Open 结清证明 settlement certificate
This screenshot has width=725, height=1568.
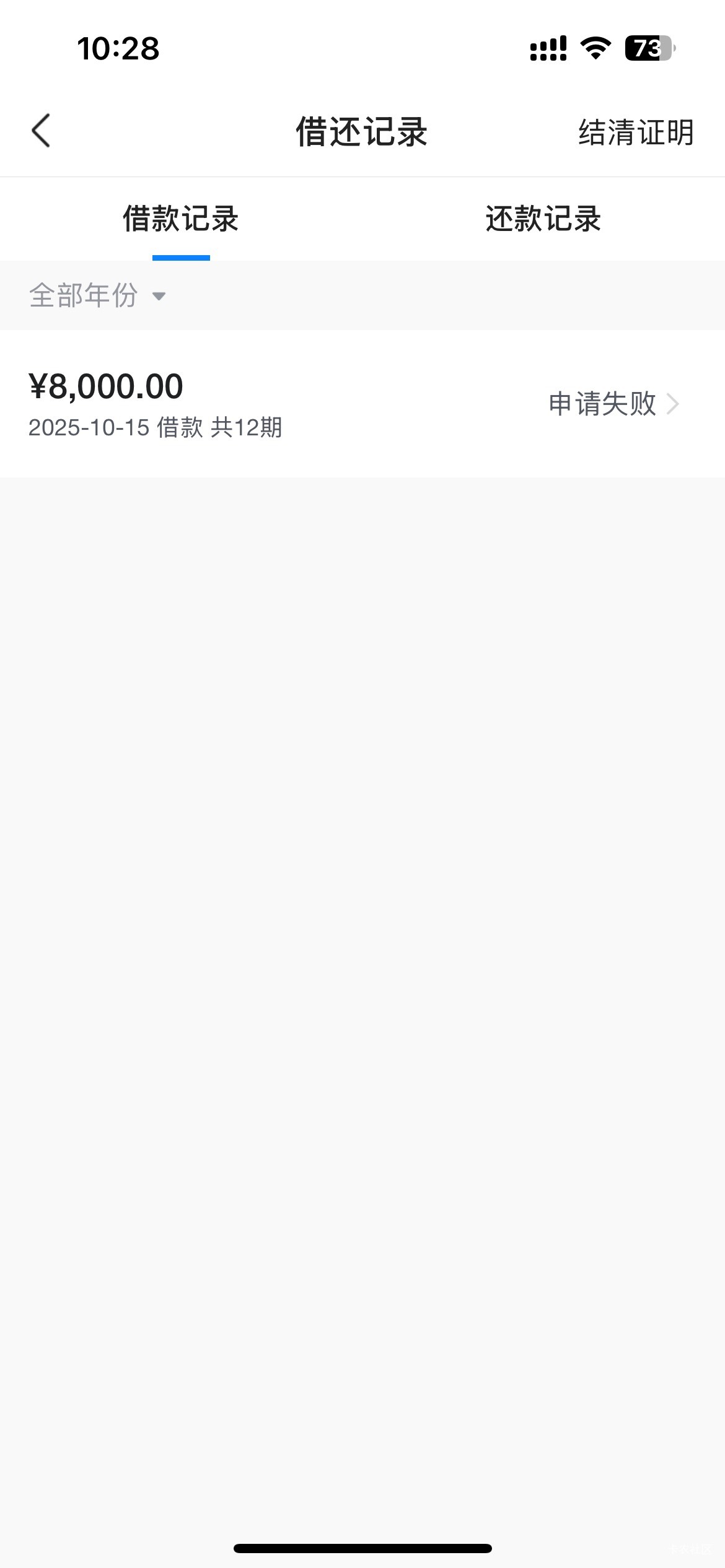pyautogui.click(x=636, y=132)
